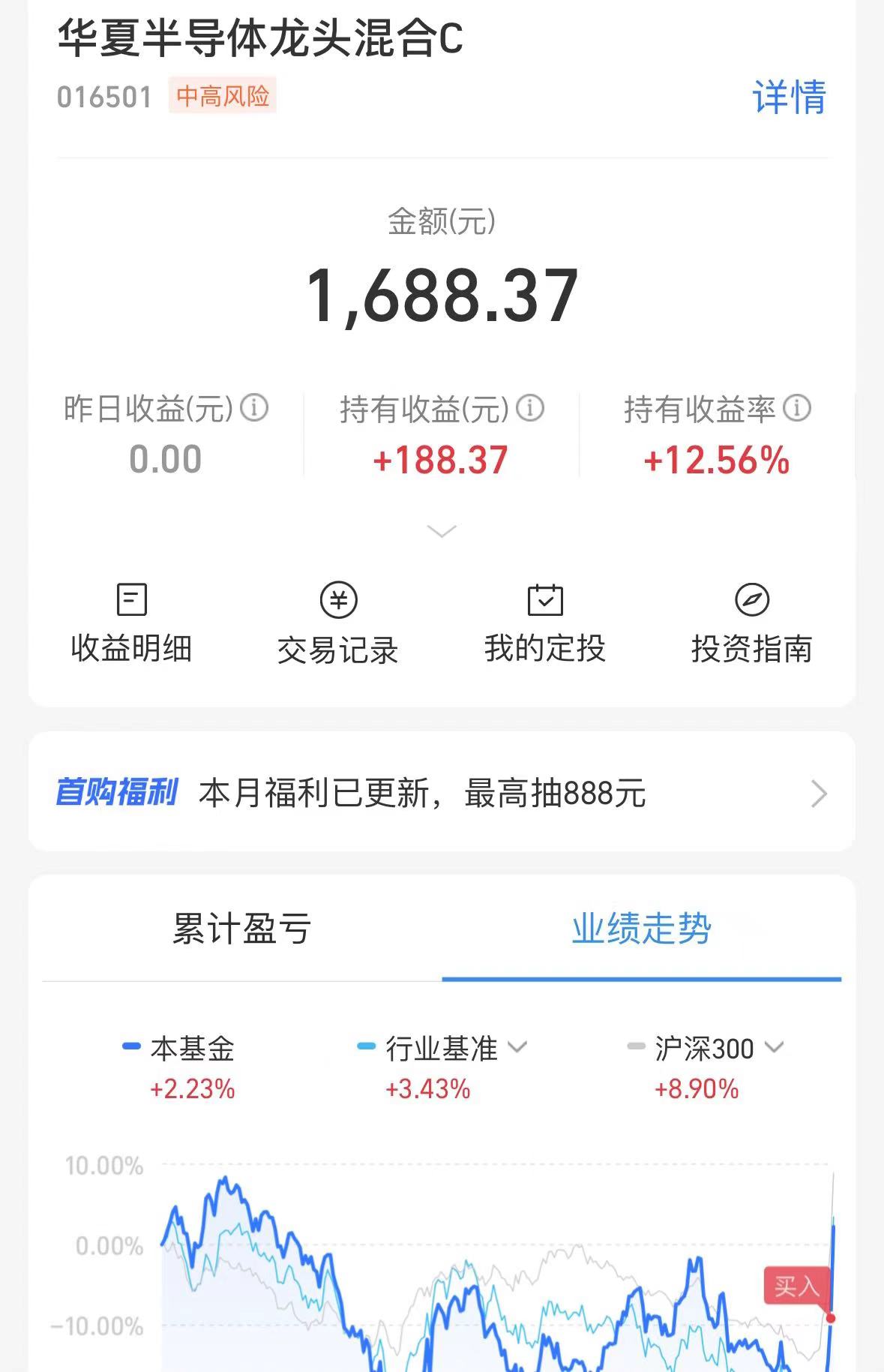Toggle the 沪深300 line visibility
The width and height of the screenshot is (884, 1372).
700,1048
